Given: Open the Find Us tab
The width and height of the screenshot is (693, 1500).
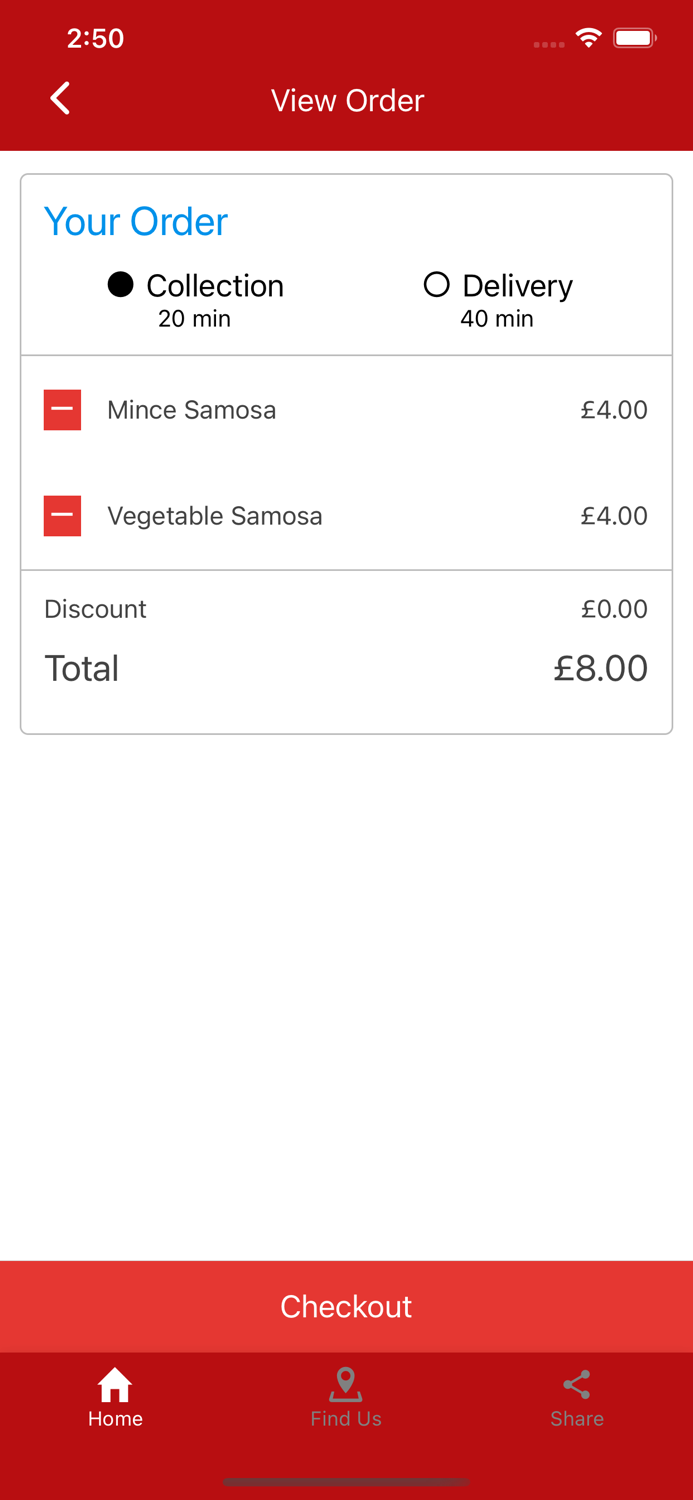Looking at the screenshot, I should 346,1398.
